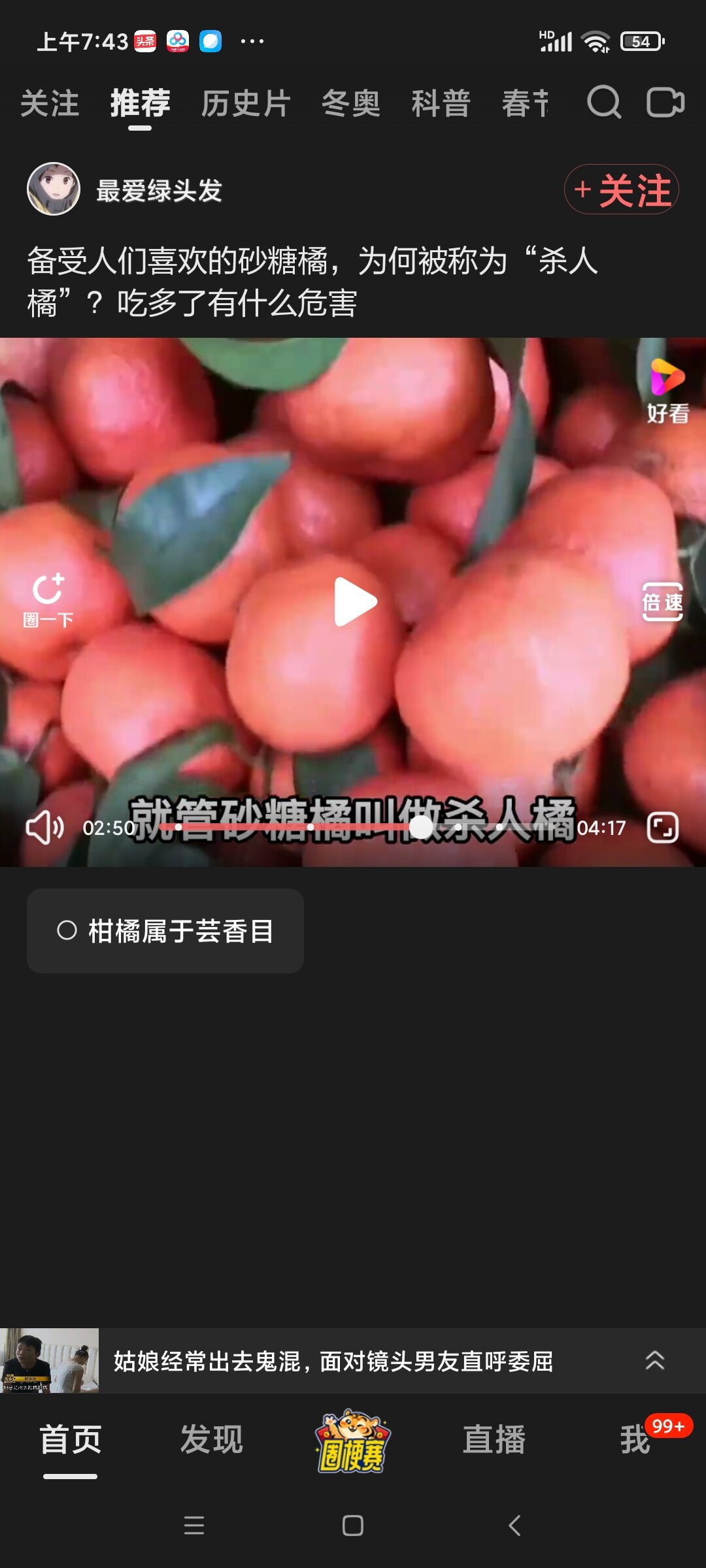706x1568 pixels.
Task: Open the 我 profile tab
Action: 635,1439
